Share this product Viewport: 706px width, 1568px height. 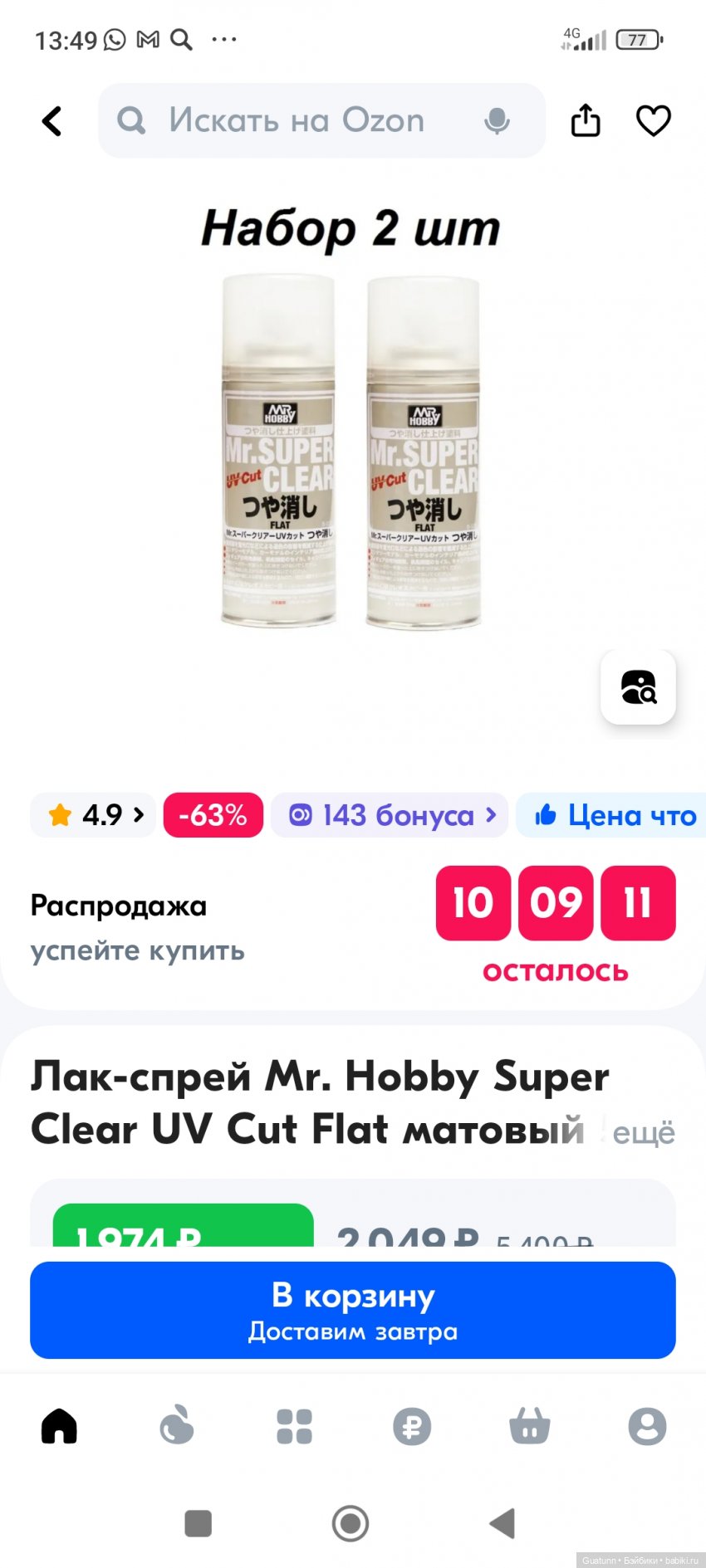[x=586, y=121]
